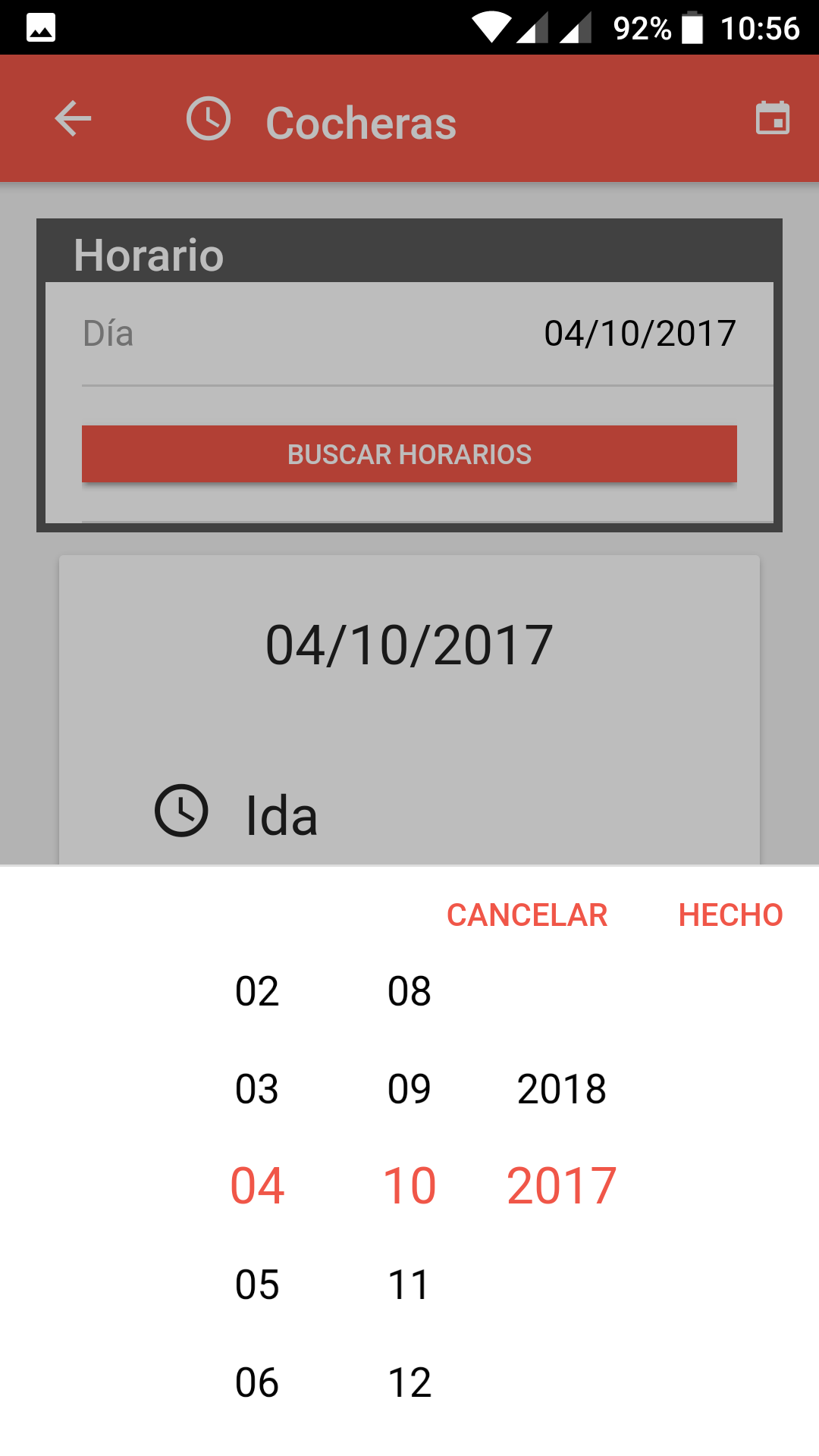
Task: Open the Día date field
Action: 409,334
